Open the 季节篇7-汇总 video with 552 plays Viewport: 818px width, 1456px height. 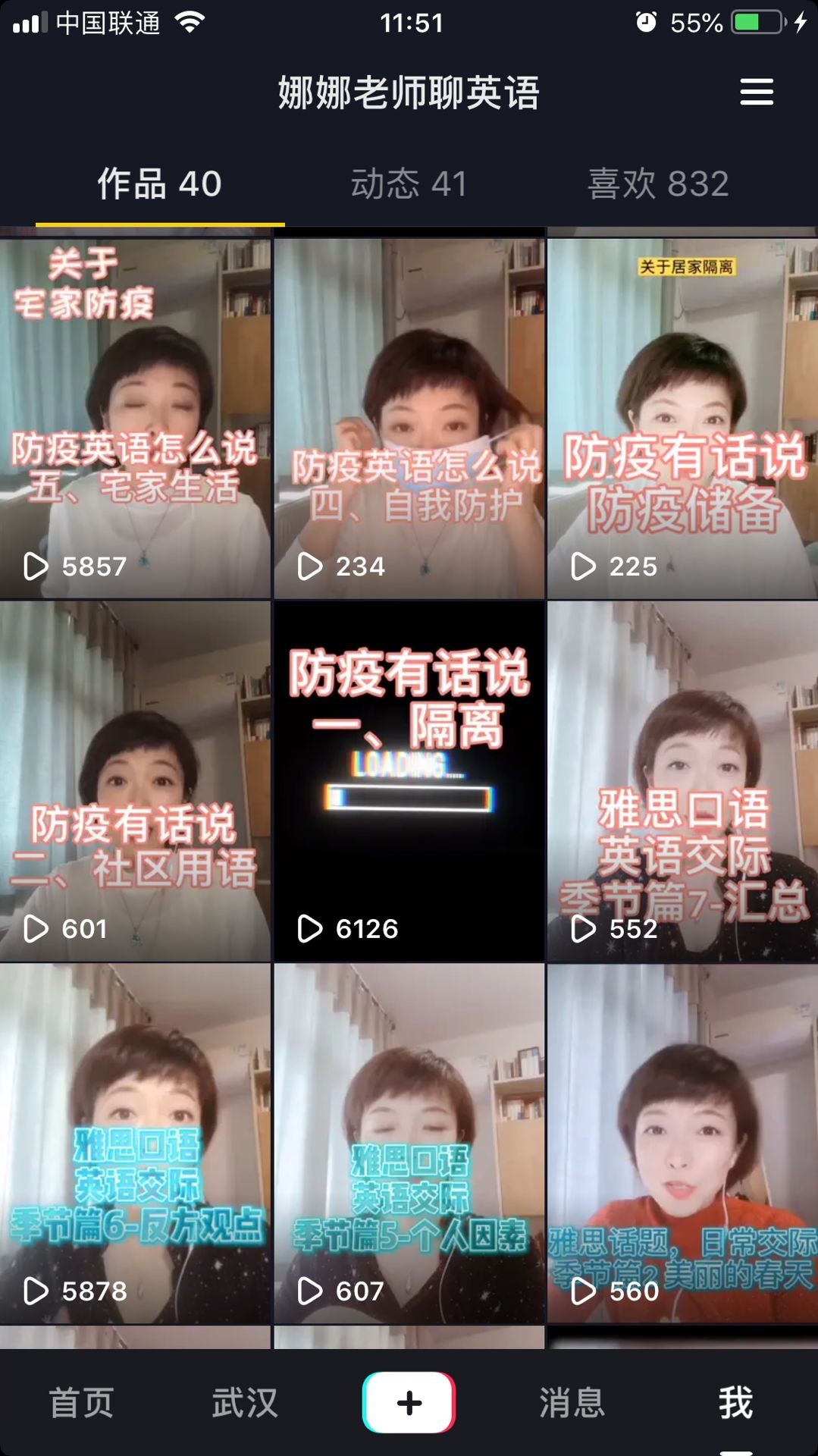(682, 781)
